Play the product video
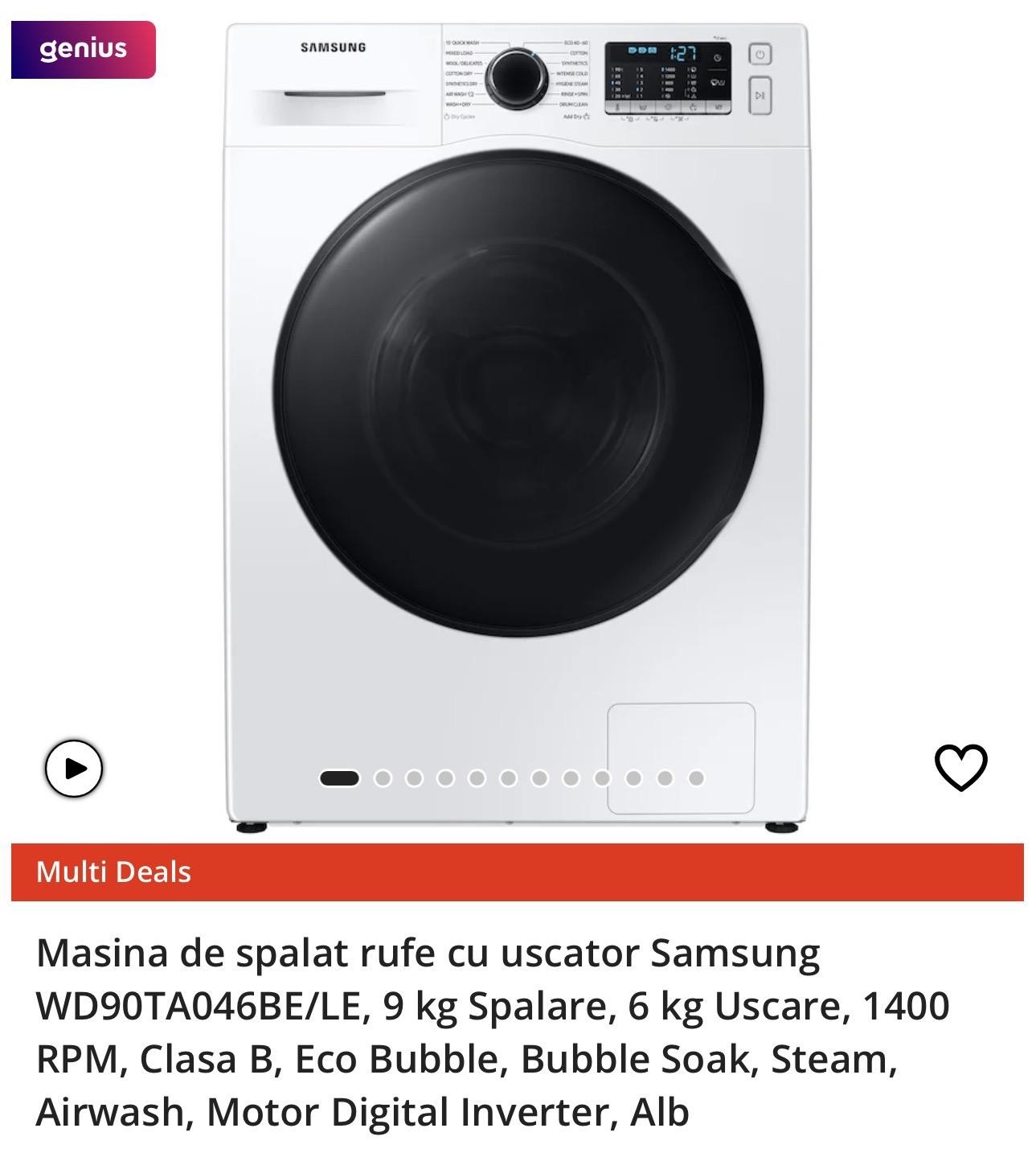This screenshot has width=1036, height=1157. pyautogui.click(x=74, y=768)
